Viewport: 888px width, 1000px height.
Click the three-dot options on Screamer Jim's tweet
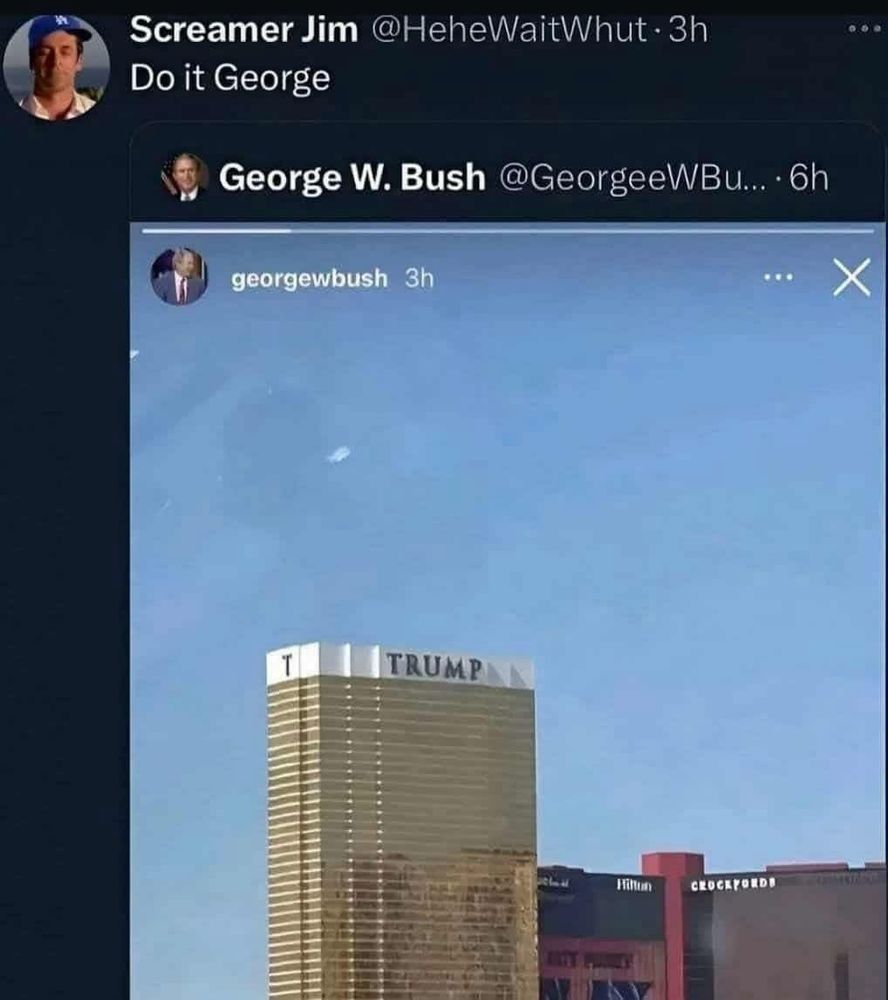866,30
